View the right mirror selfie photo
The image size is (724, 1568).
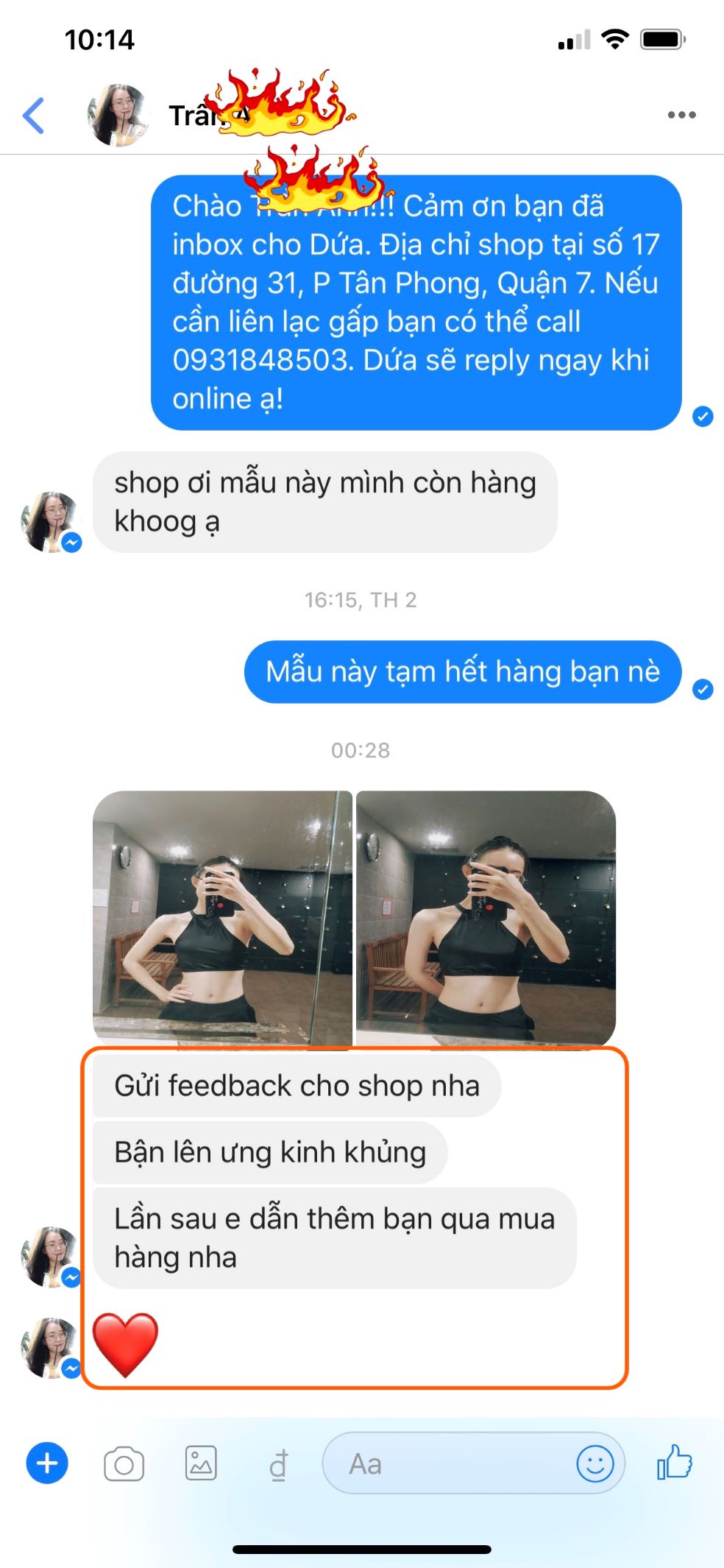[x=486, y=917]
